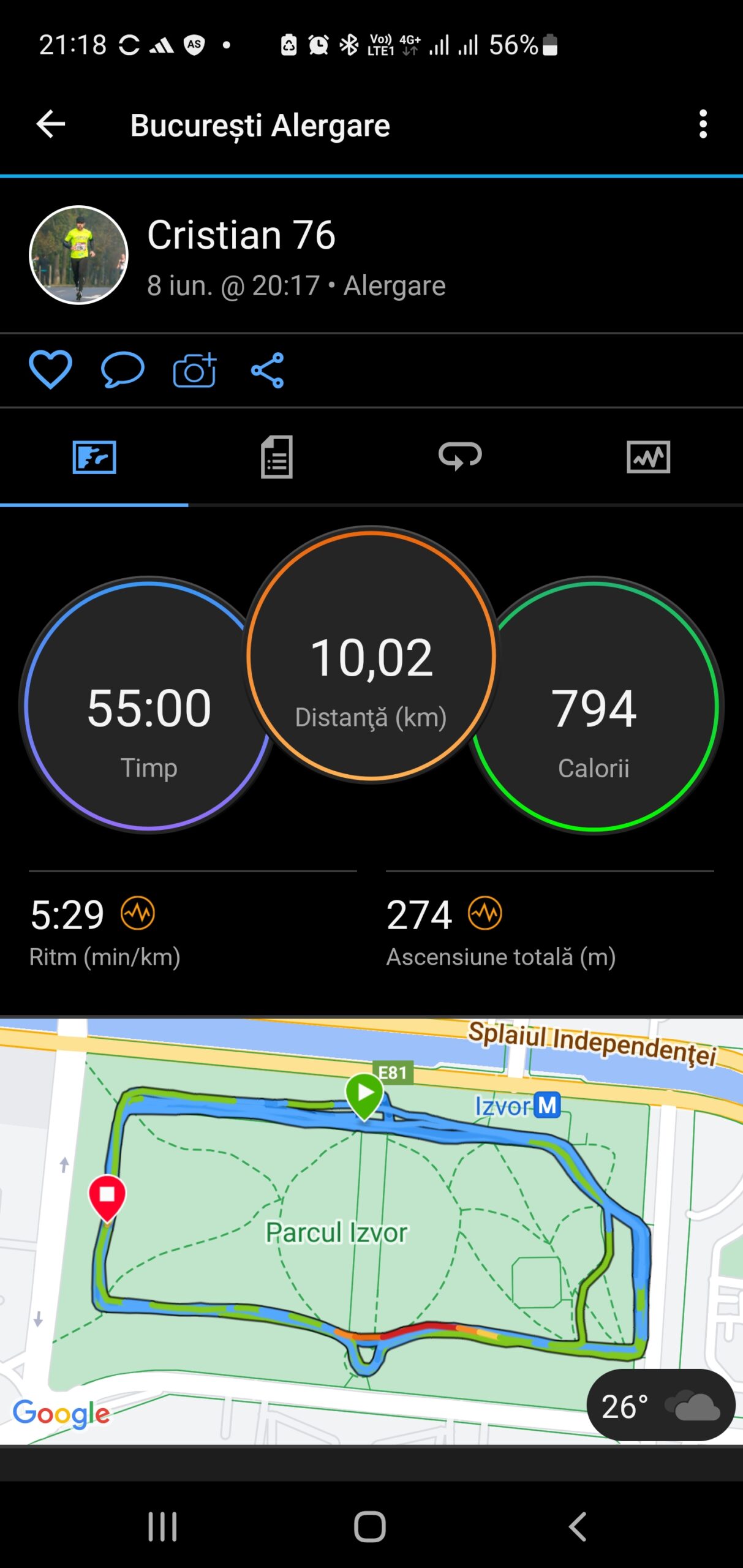Go back with the top arrow
Screen dimensions: 743x1568
tap(51, 124)
